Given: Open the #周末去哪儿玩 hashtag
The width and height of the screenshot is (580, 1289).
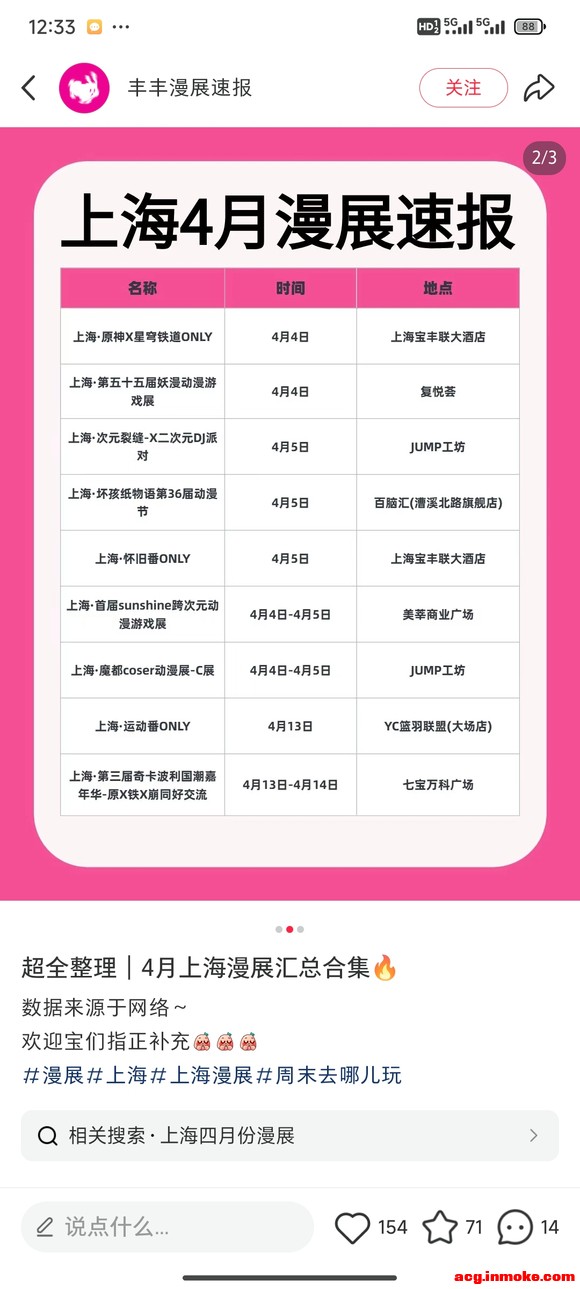Looking at the screenshot, I should click(329, 1076).
